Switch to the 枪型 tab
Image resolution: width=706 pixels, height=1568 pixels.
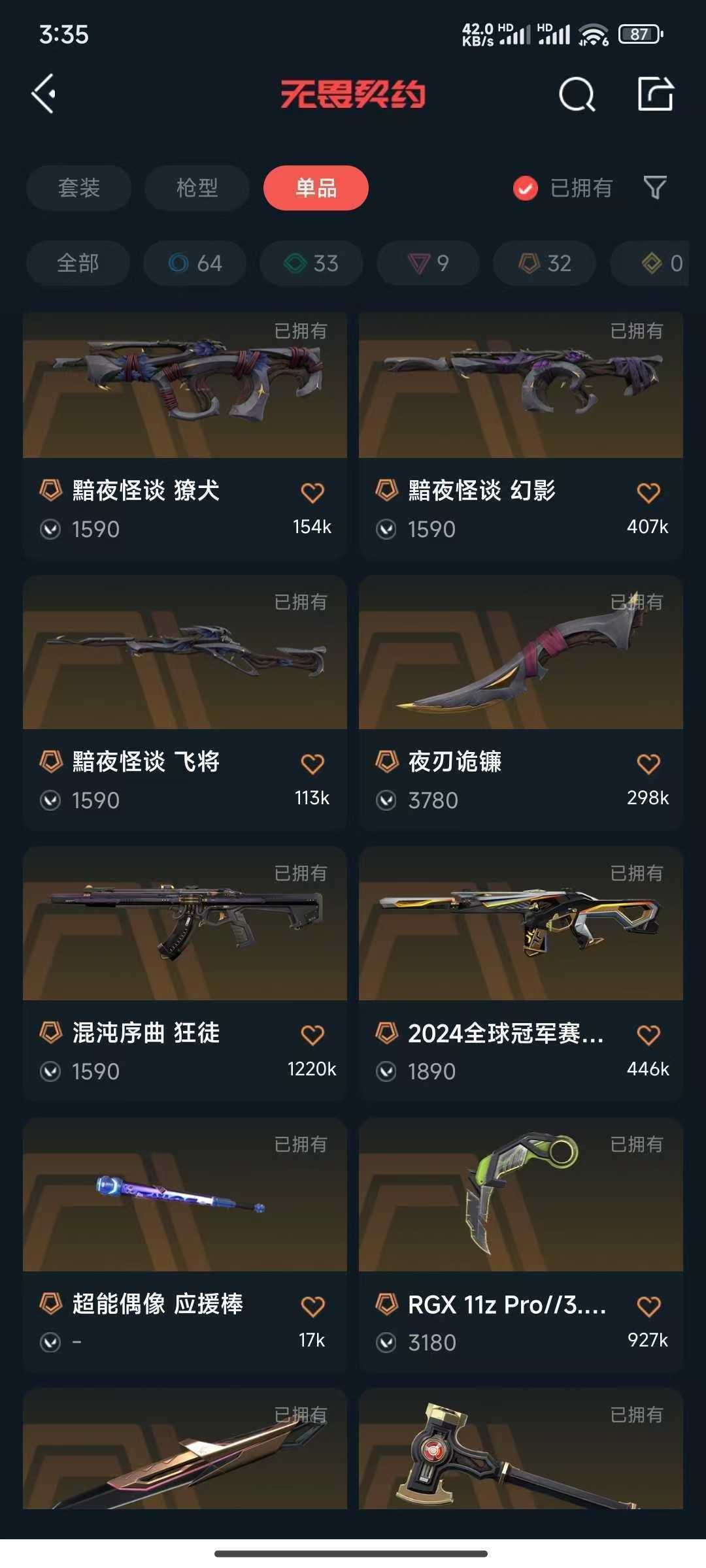(x=196, y=188)
